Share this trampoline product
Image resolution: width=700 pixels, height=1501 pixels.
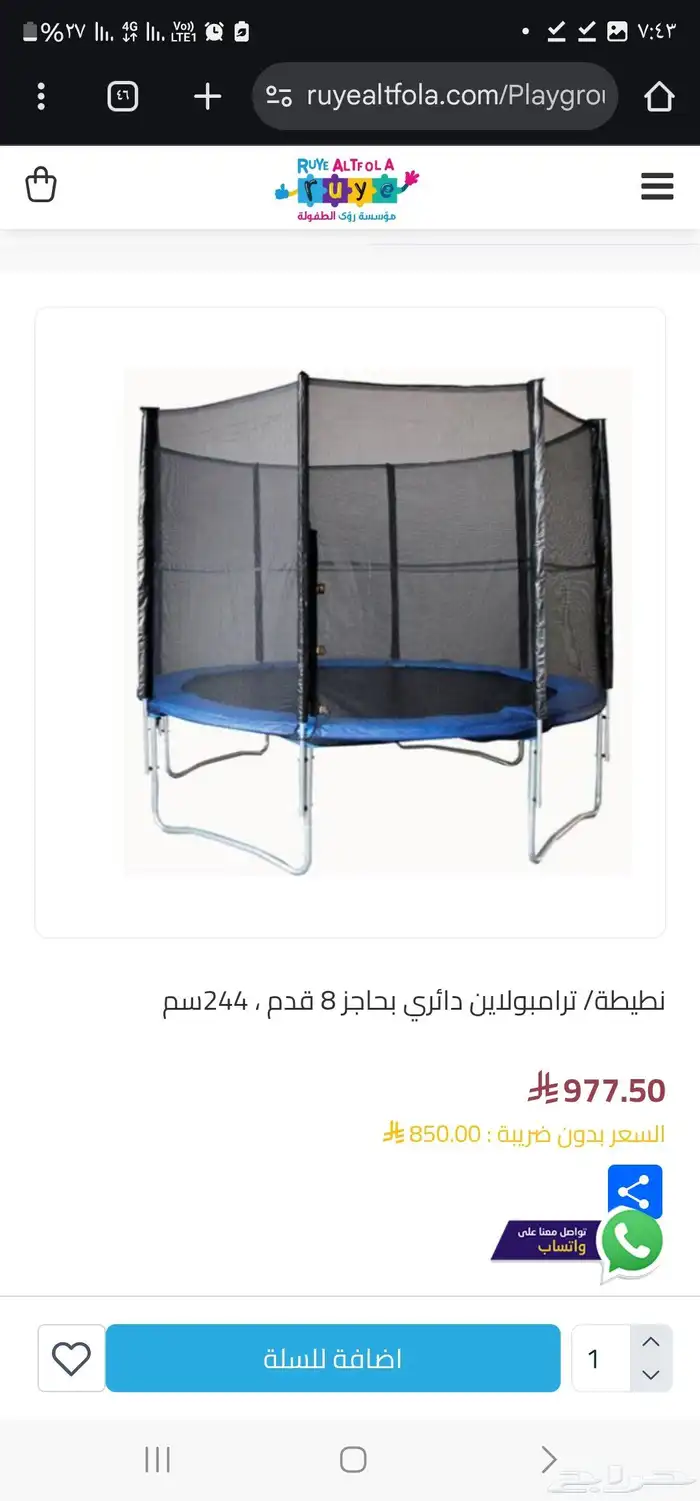634,1191
